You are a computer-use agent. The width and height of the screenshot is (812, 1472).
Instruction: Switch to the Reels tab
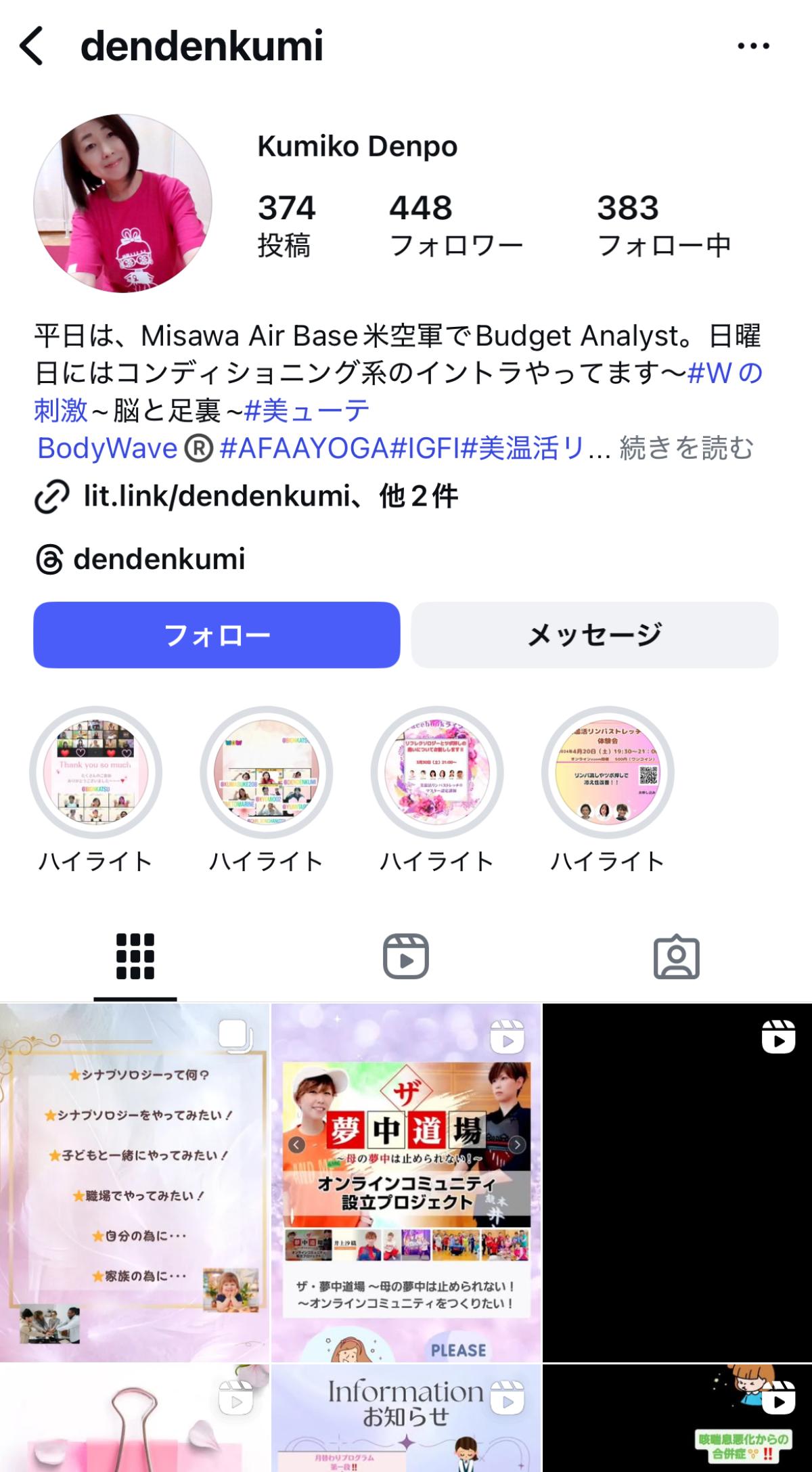pos(405,956)
